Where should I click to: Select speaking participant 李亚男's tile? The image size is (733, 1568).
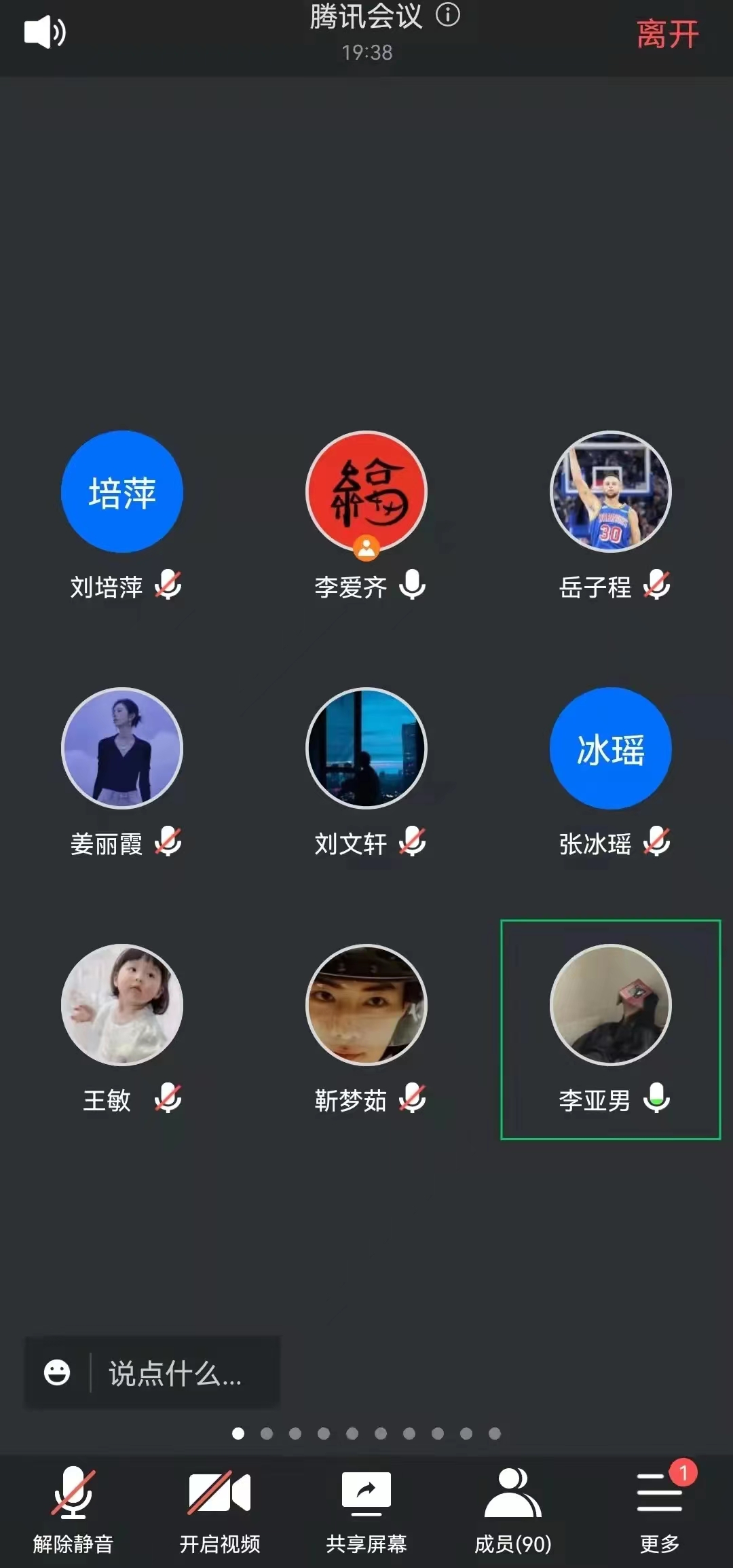pyautogui.click(x=610, y=1005)
